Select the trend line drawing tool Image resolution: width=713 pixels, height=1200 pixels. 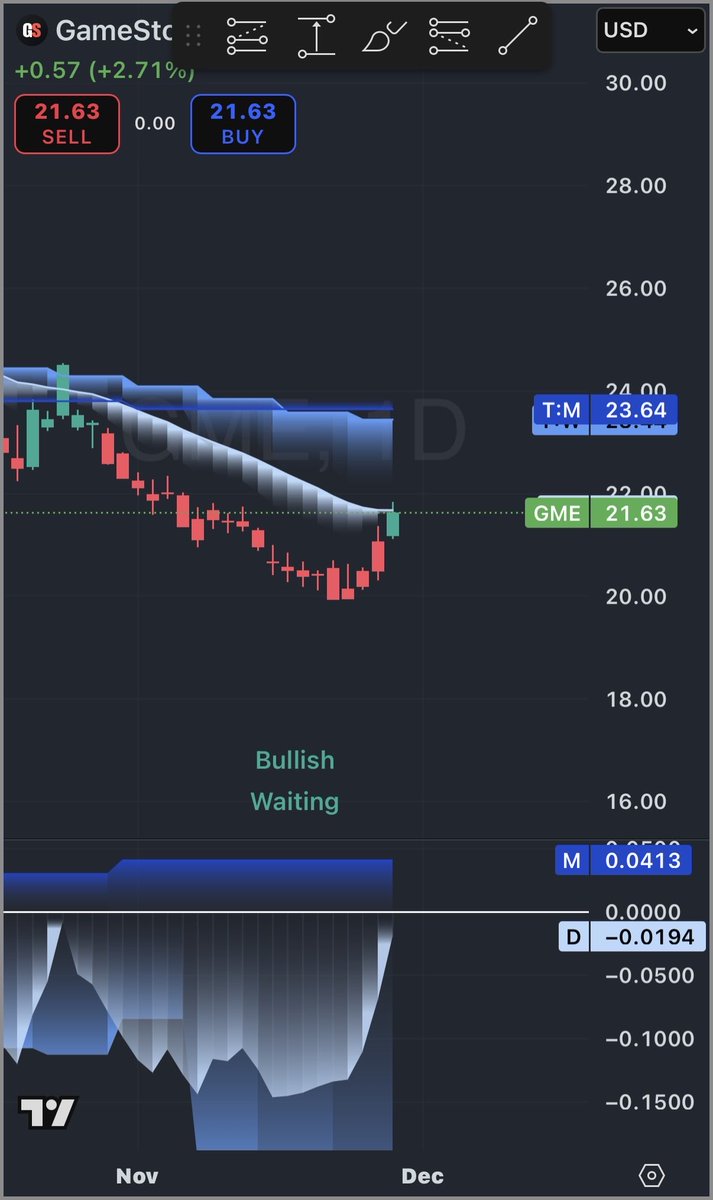[518, 36]
